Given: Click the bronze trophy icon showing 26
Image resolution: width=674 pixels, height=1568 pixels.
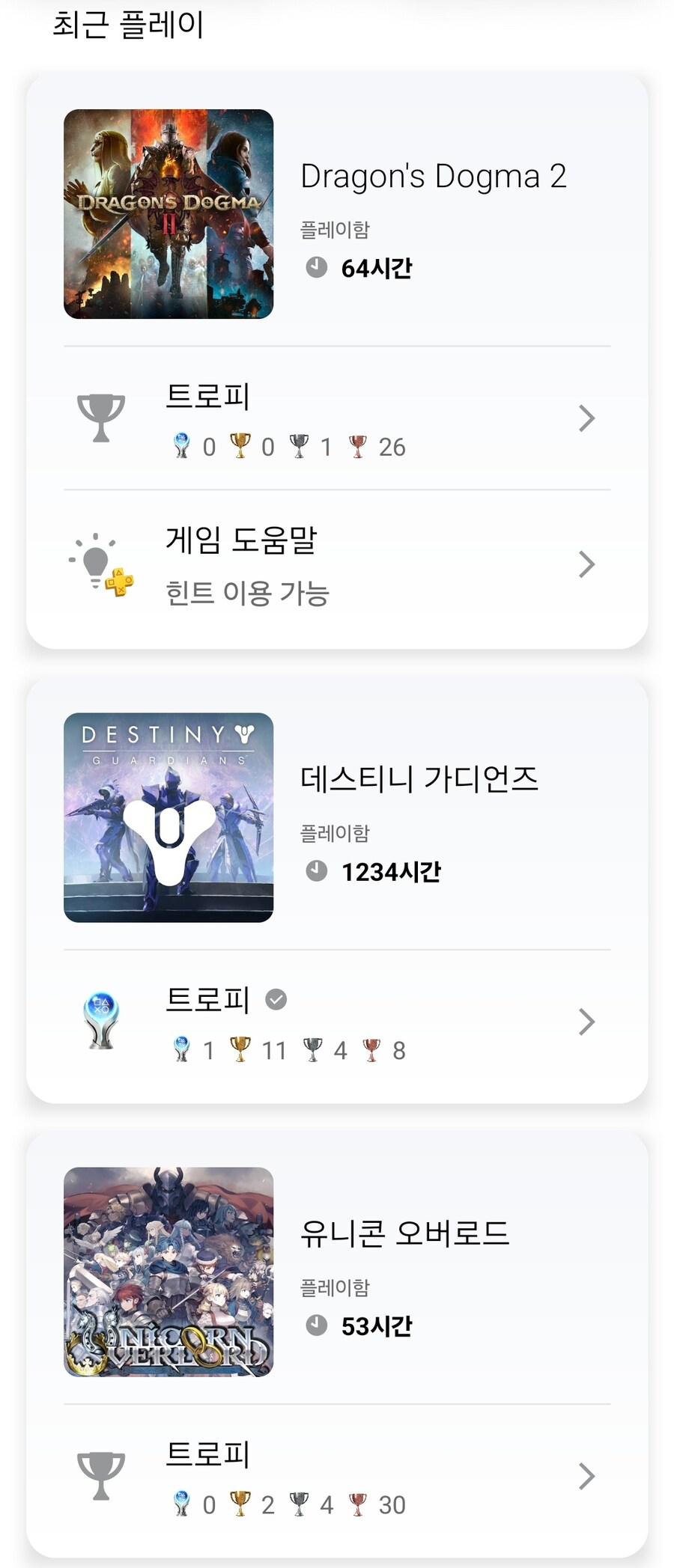Looking at the screenshot, I should (359, 446).
